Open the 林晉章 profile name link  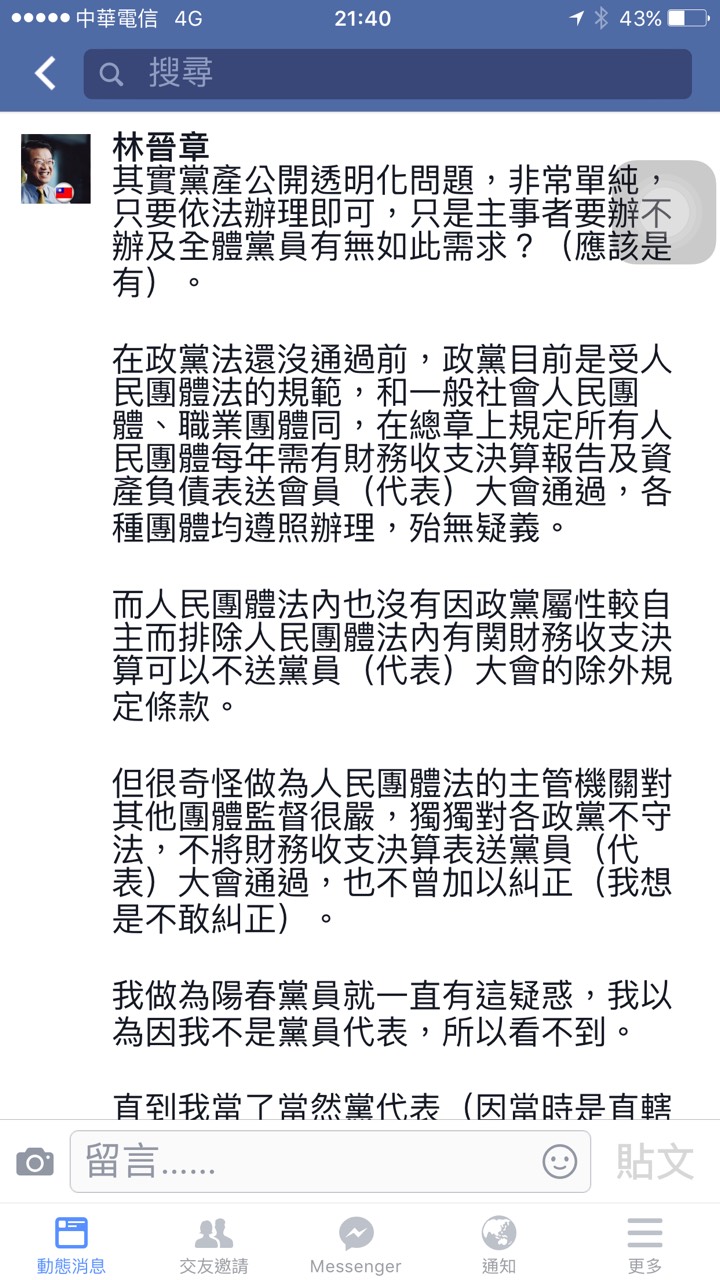point(161,147)
